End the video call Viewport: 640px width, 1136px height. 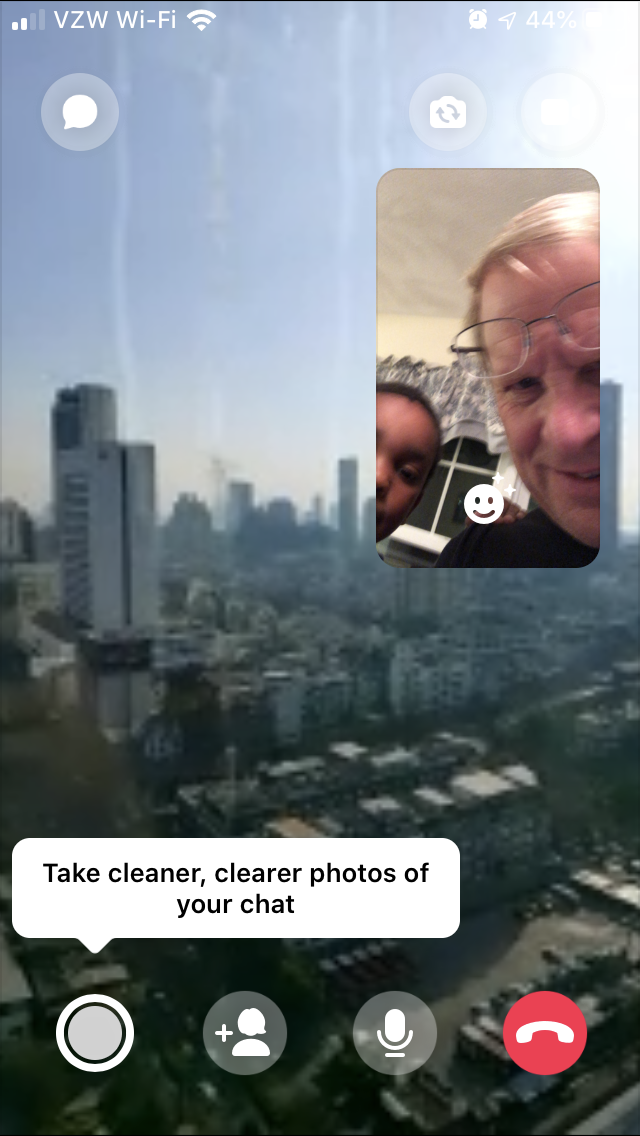point(545,1033)
